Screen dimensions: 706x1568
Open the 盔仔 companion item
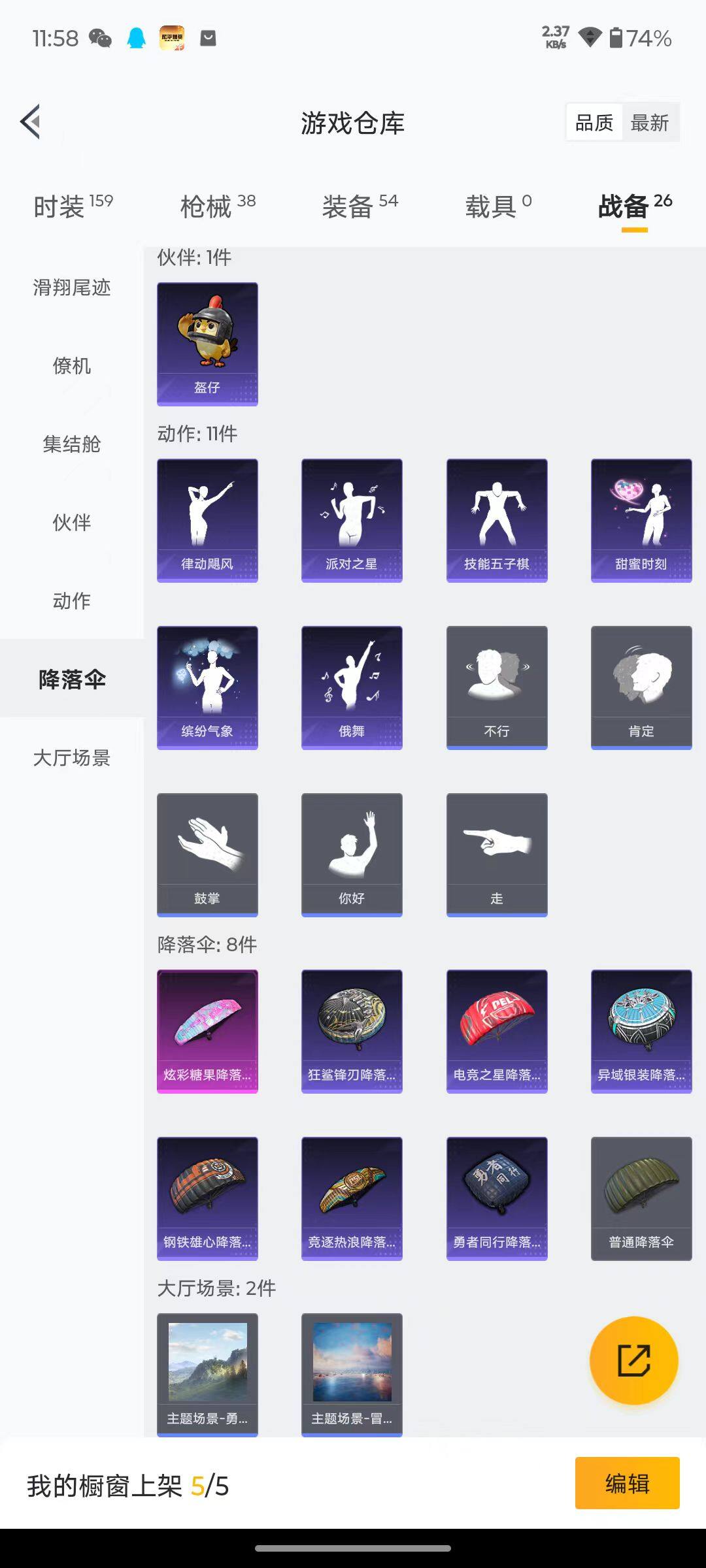tap(207, 344)
